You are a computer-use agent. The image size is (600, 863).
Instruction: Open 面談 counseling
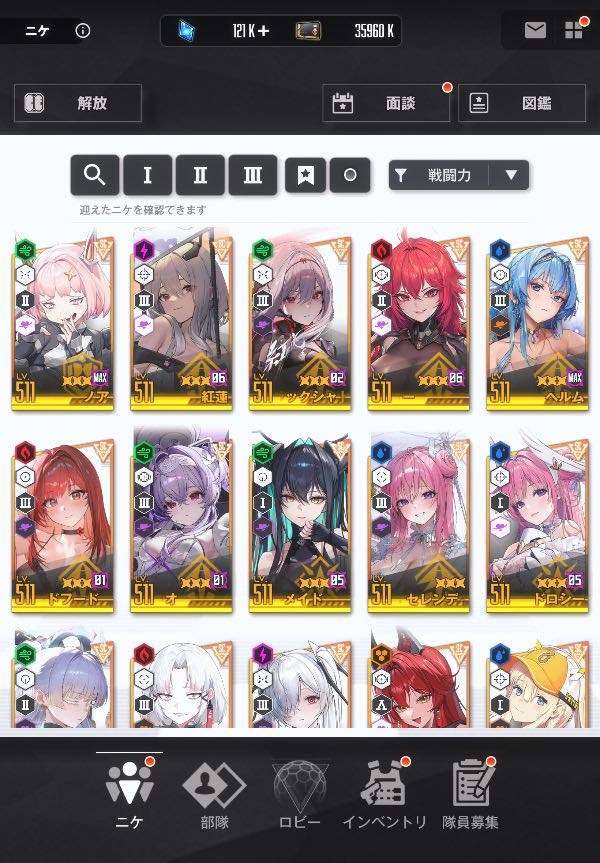386,103
